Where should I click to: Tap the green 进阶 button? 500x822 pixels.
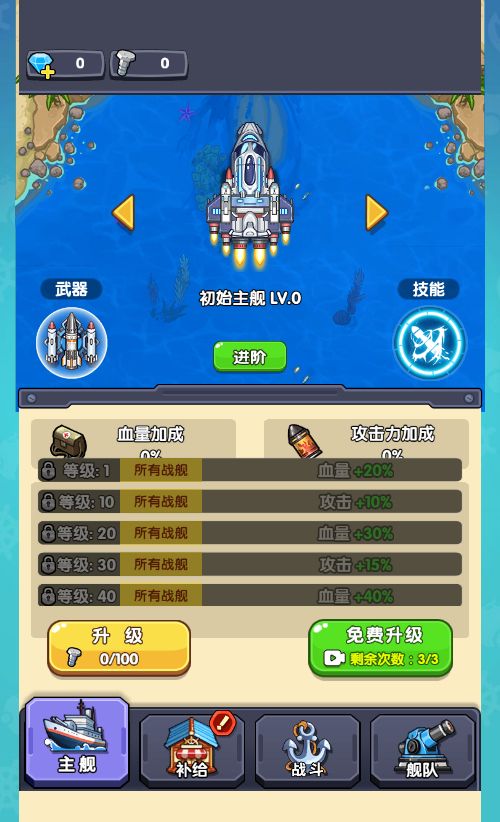pyautogui.click(x=250, y=357)
